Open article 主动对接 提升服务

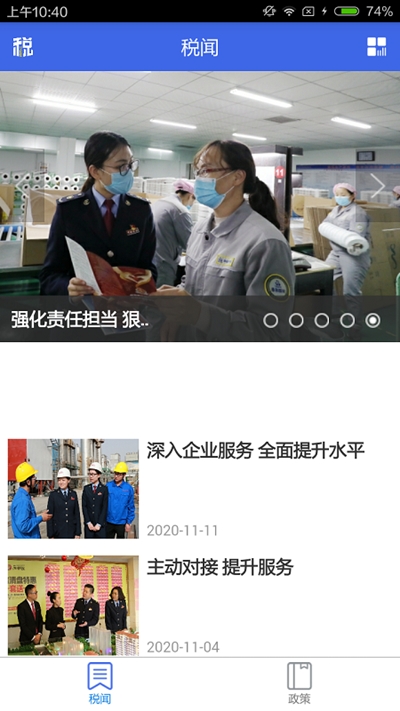point(200,605)
